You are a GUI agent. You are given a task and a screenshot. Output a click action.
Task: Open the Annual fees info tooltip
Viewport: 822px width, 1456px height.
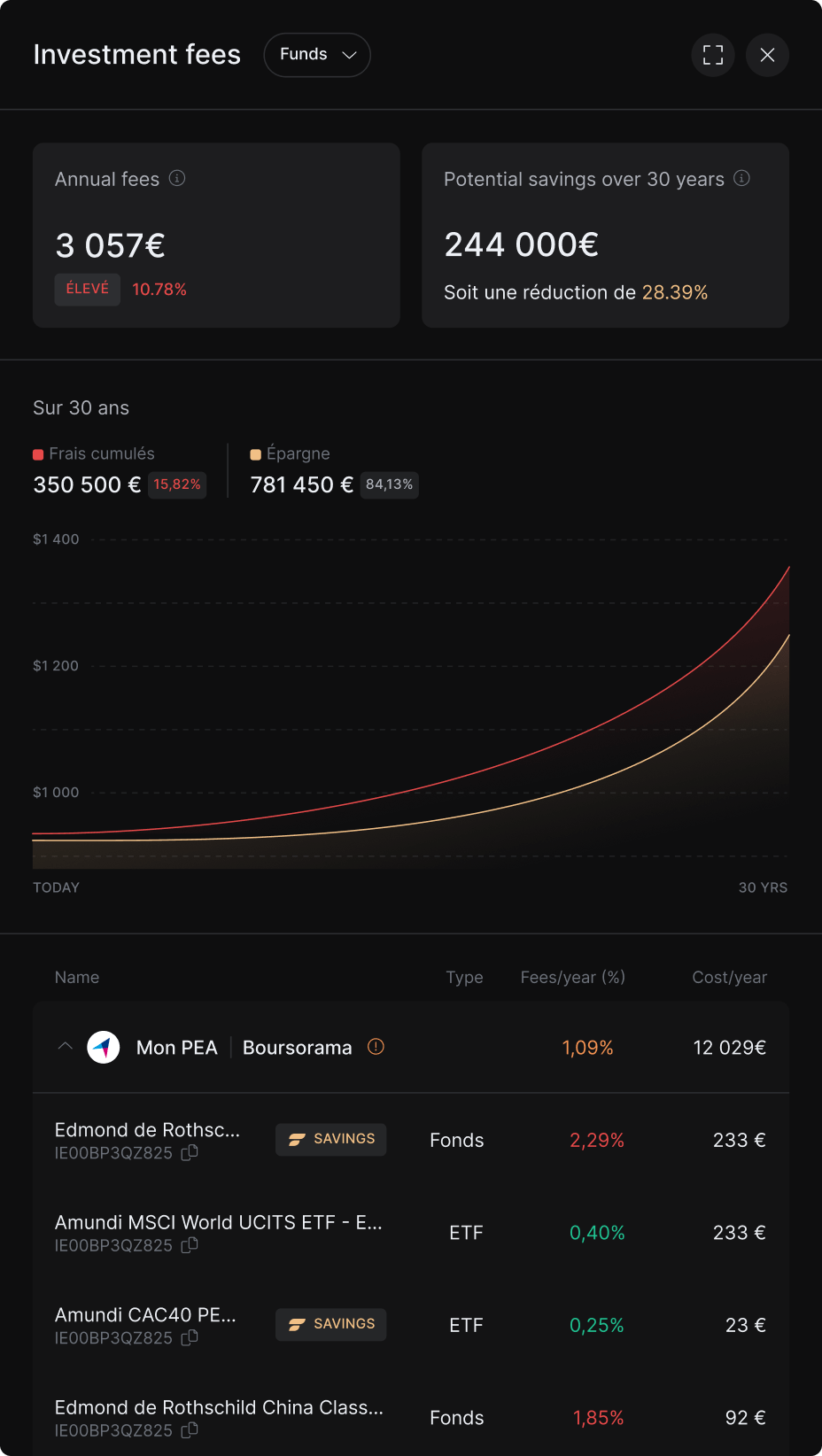(x=177, y=178)
